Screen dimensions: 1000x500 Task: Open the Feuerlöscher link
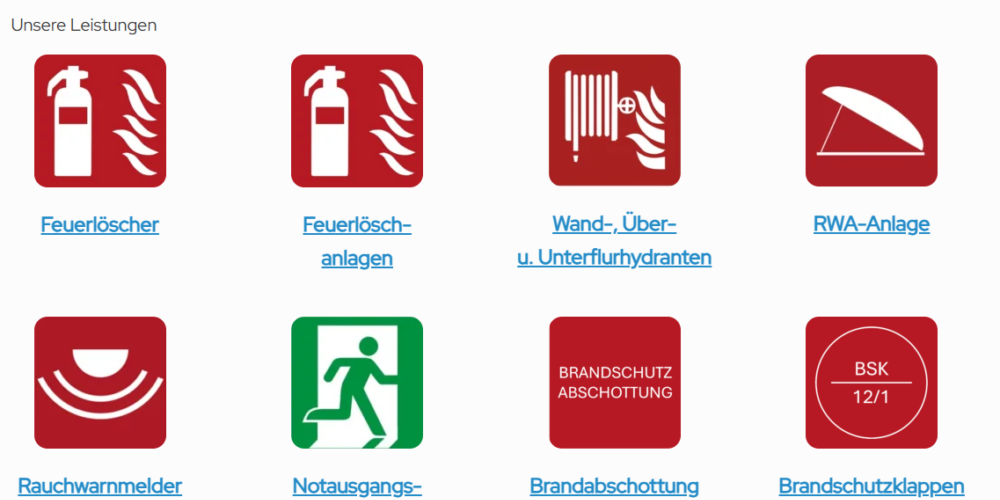point(100,225)
